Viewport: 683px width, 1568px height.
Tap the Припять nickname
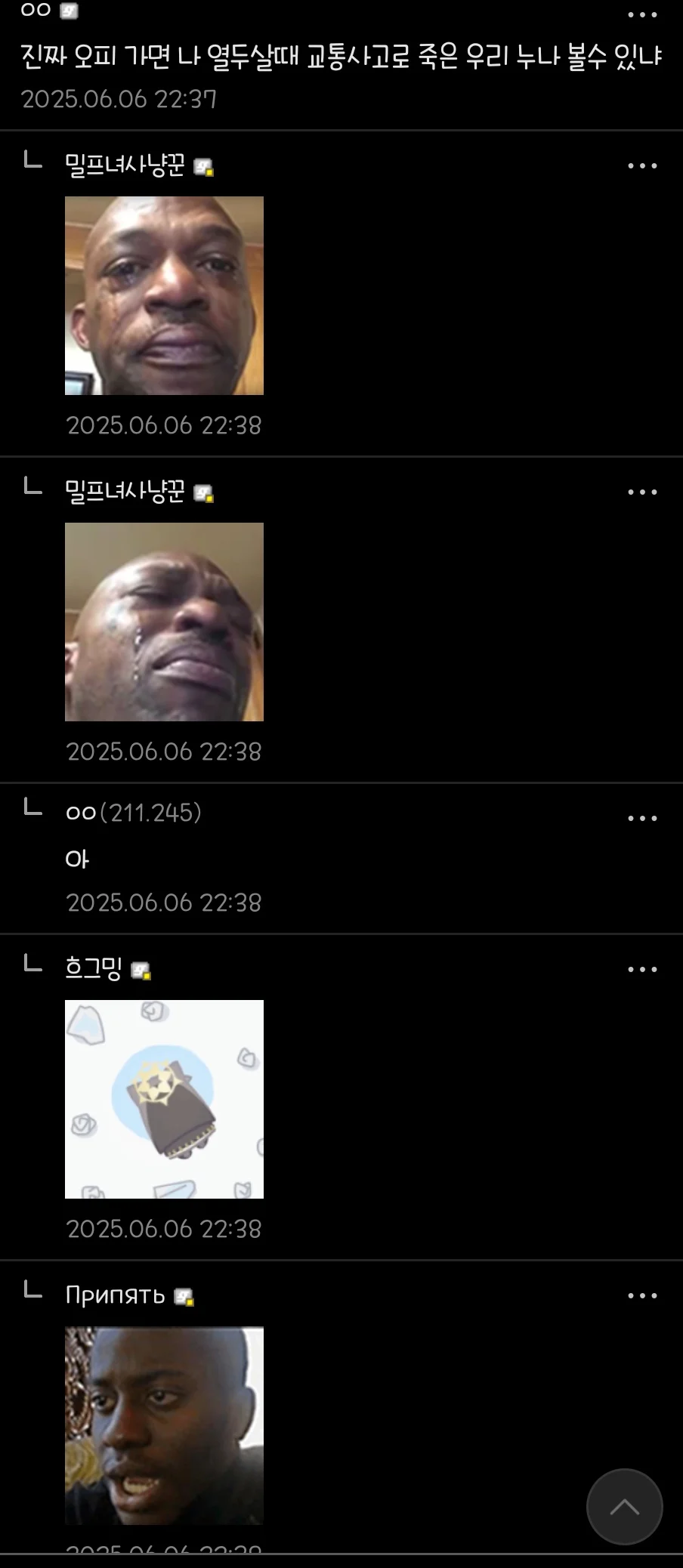coord(115,1295)
